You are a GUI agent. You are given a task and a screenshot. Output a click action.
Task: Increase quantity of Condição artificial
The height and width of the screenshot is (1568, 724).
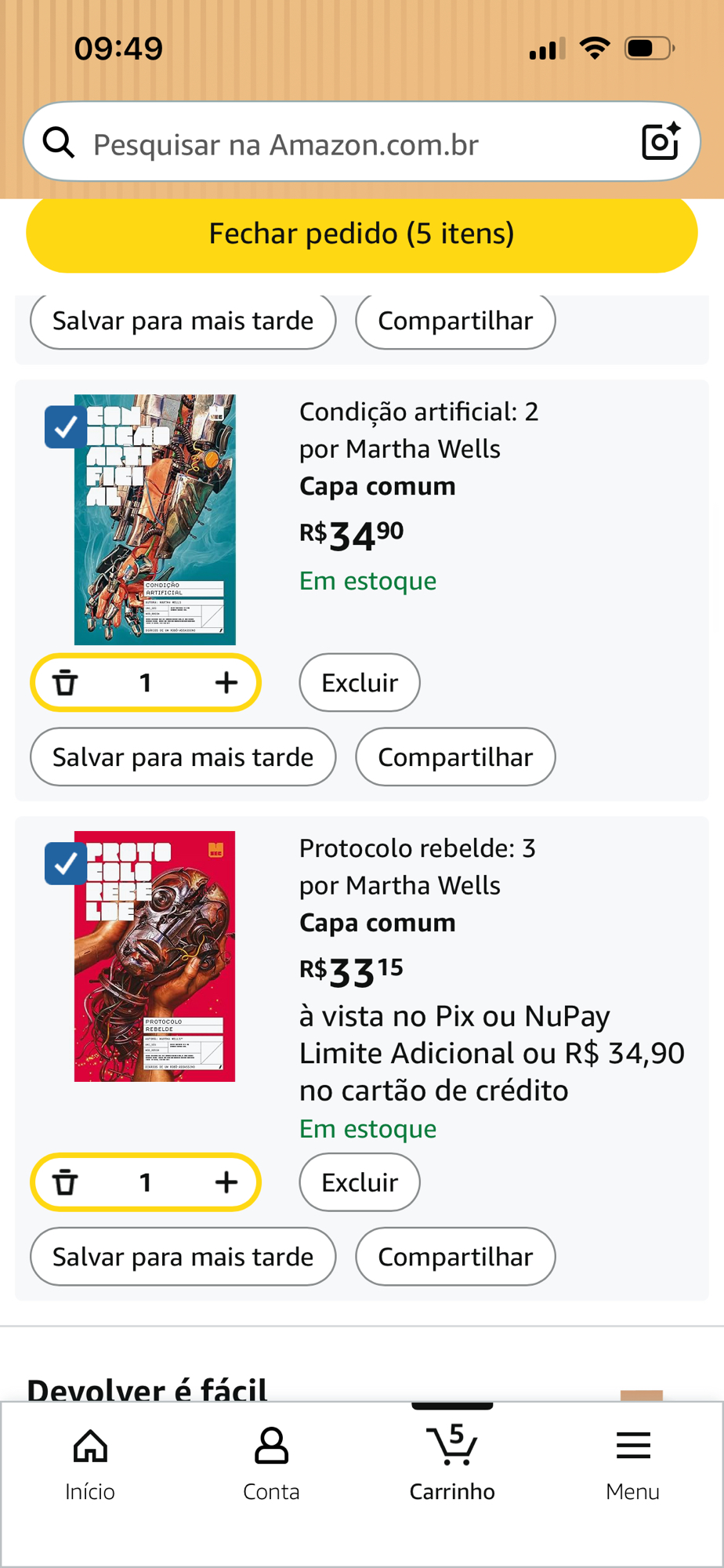click(226, 683)
